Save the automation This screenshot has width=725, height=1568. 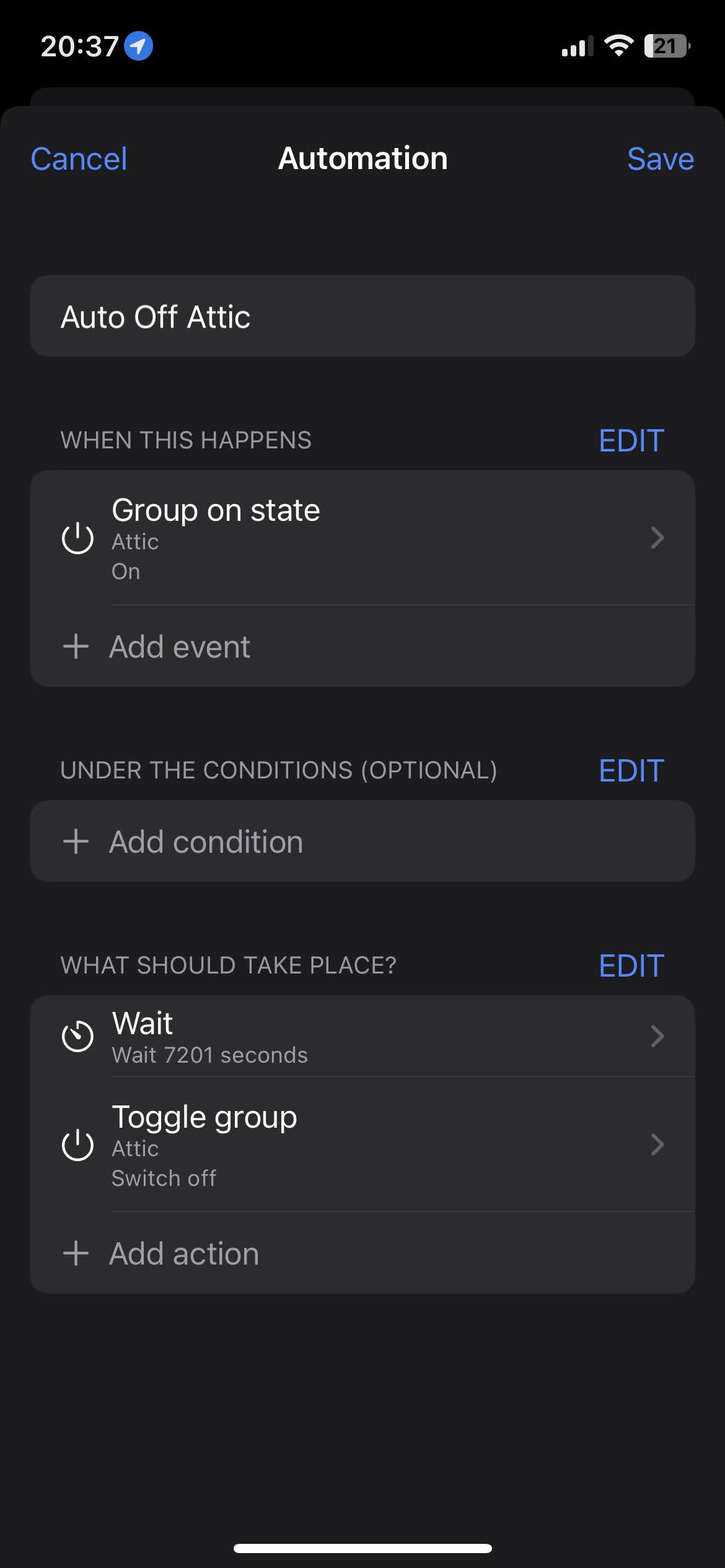coord(661,159)
